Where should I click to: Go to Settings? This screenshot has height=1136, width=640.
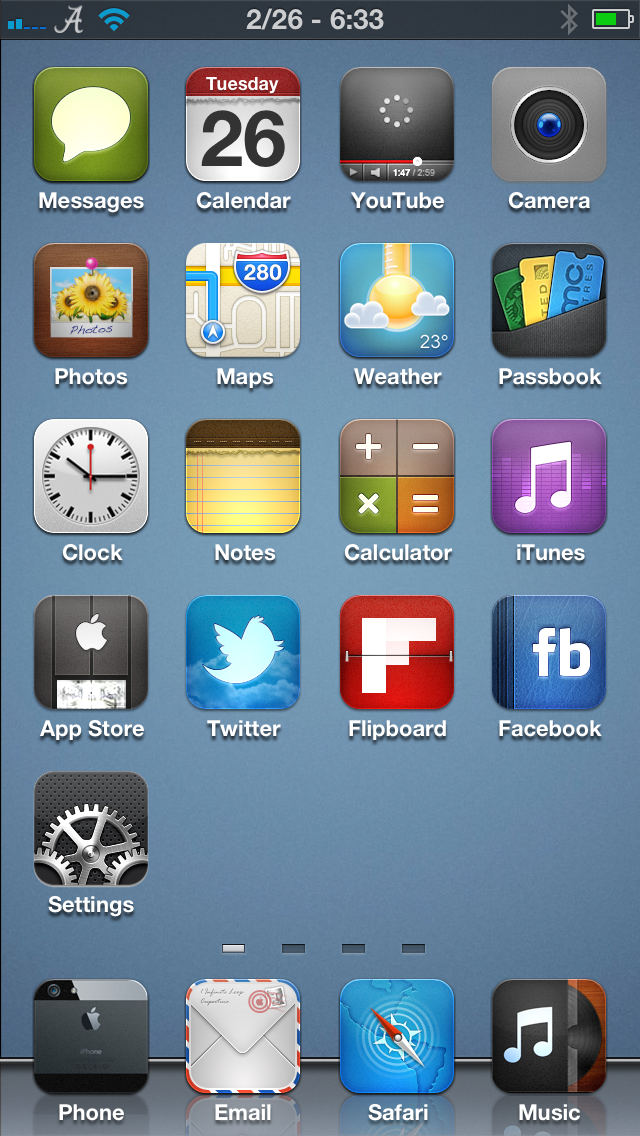click(91, 828)
